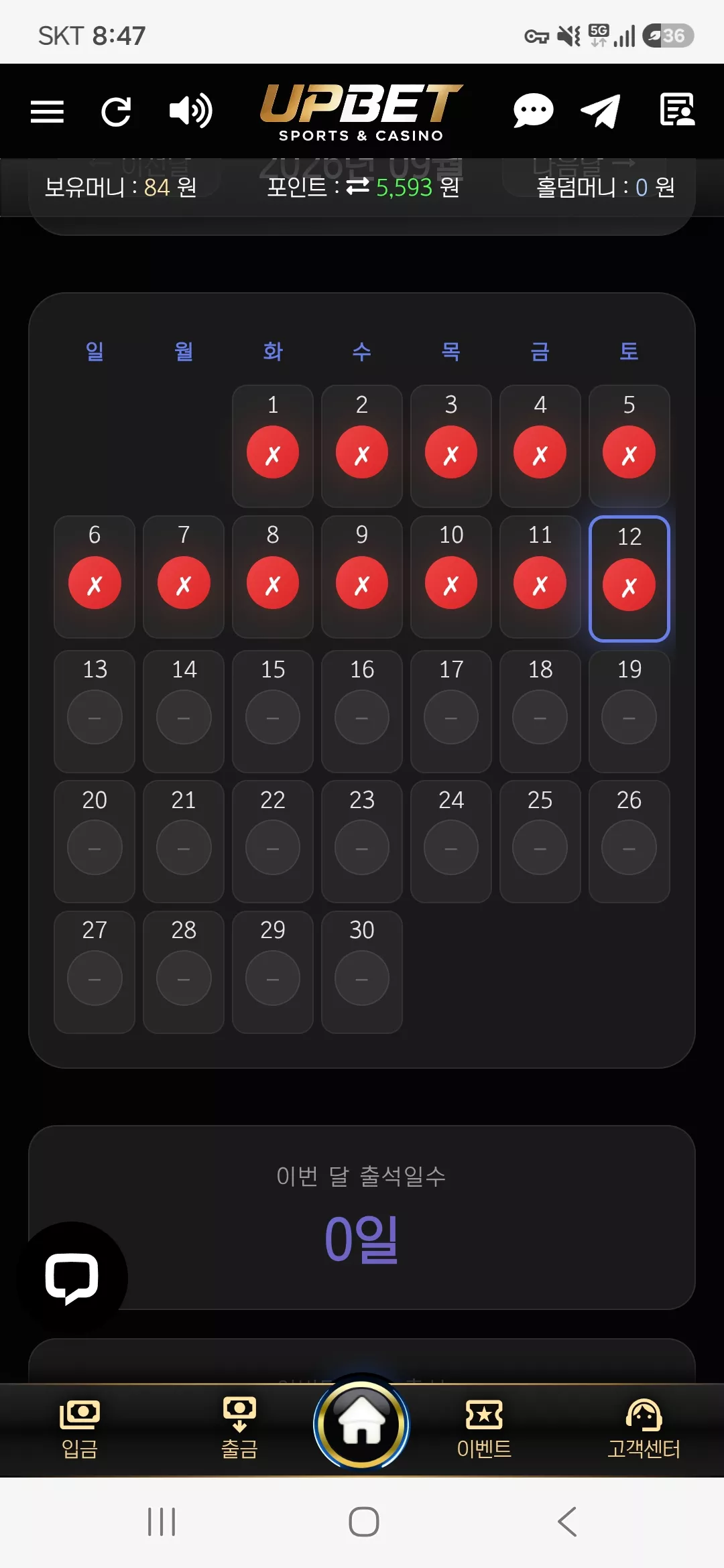This screenshot has width=724, height=1568.
Task: Show recent apps
Action: click(x=162, y=1521)
